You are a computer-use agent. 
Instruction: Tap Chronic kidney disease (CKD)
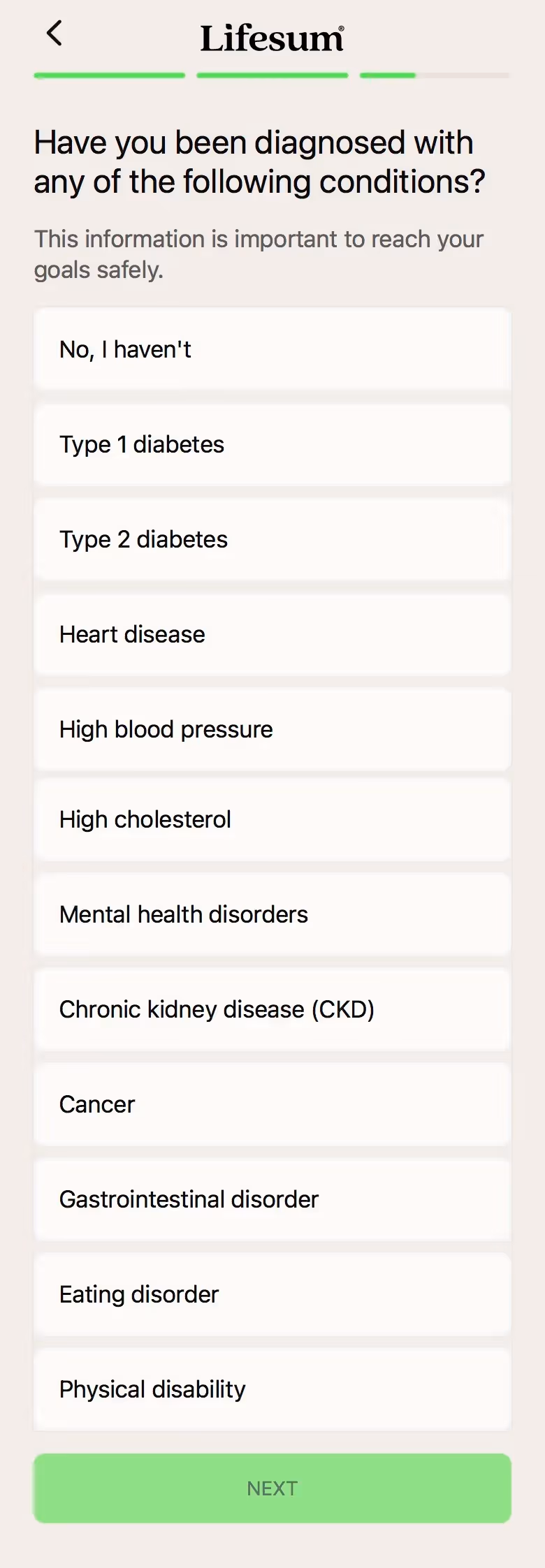[x=272, y=1009]
